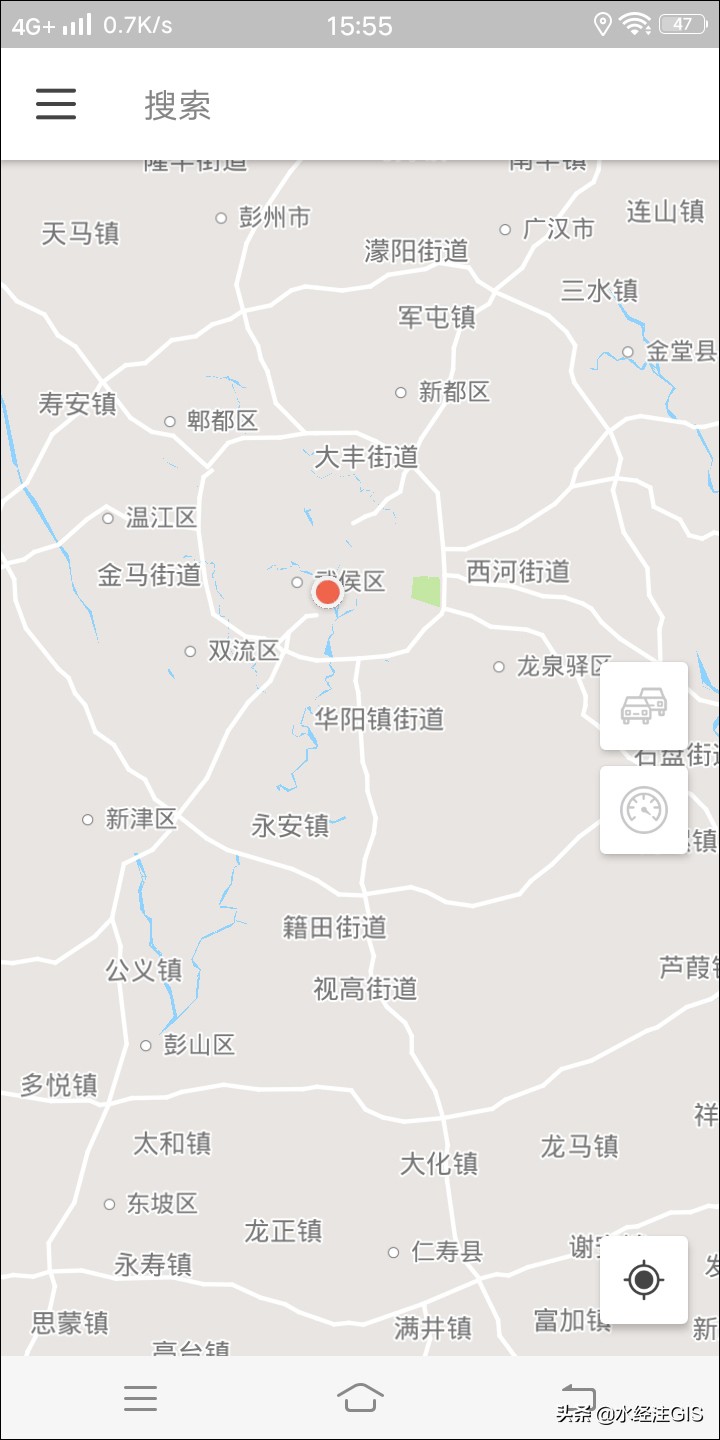Toggle current location tracking
720x1440 pixels.
click(644, 1281)
